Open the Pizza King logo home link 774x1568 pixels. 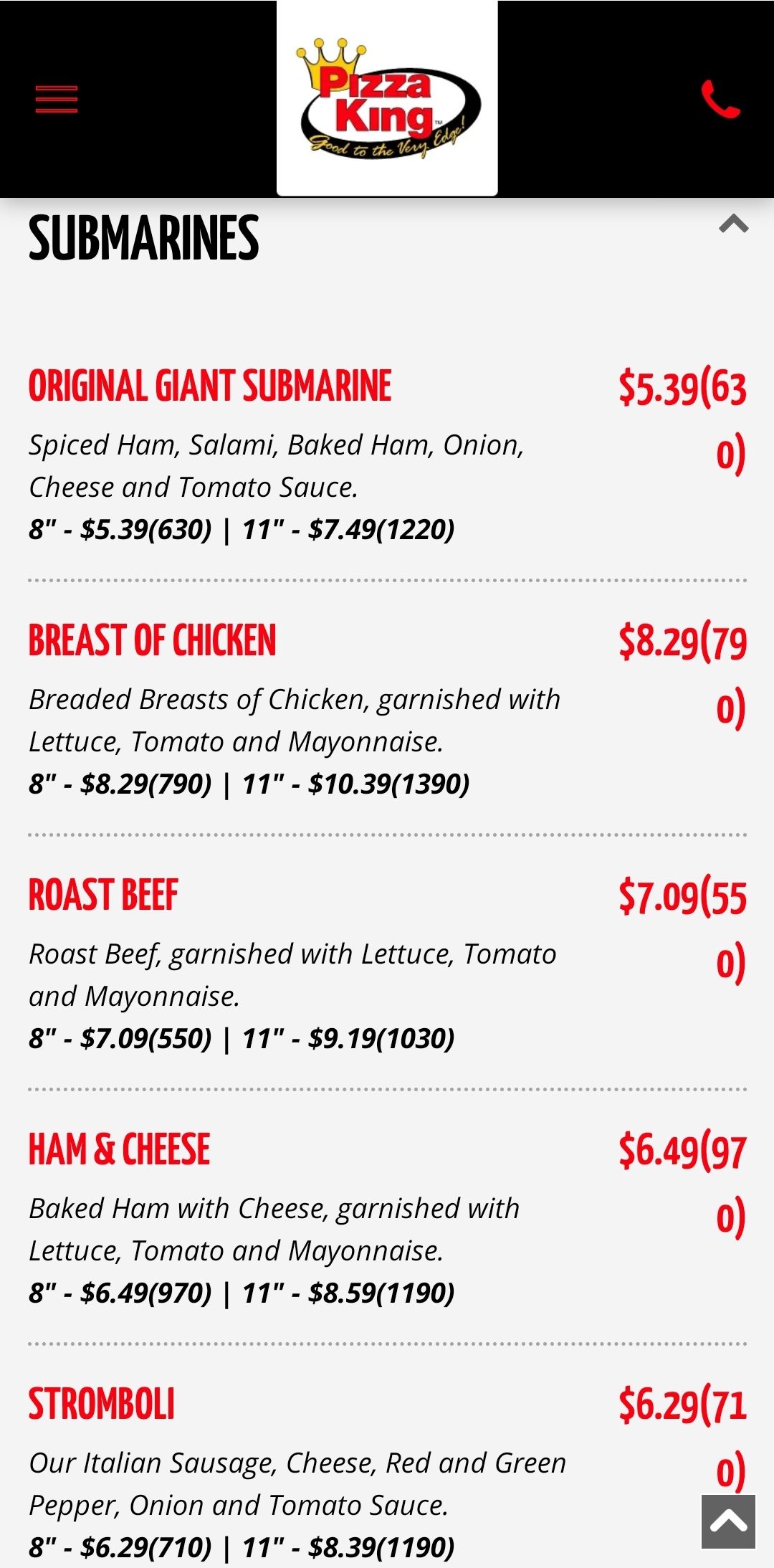coord(387,98)
